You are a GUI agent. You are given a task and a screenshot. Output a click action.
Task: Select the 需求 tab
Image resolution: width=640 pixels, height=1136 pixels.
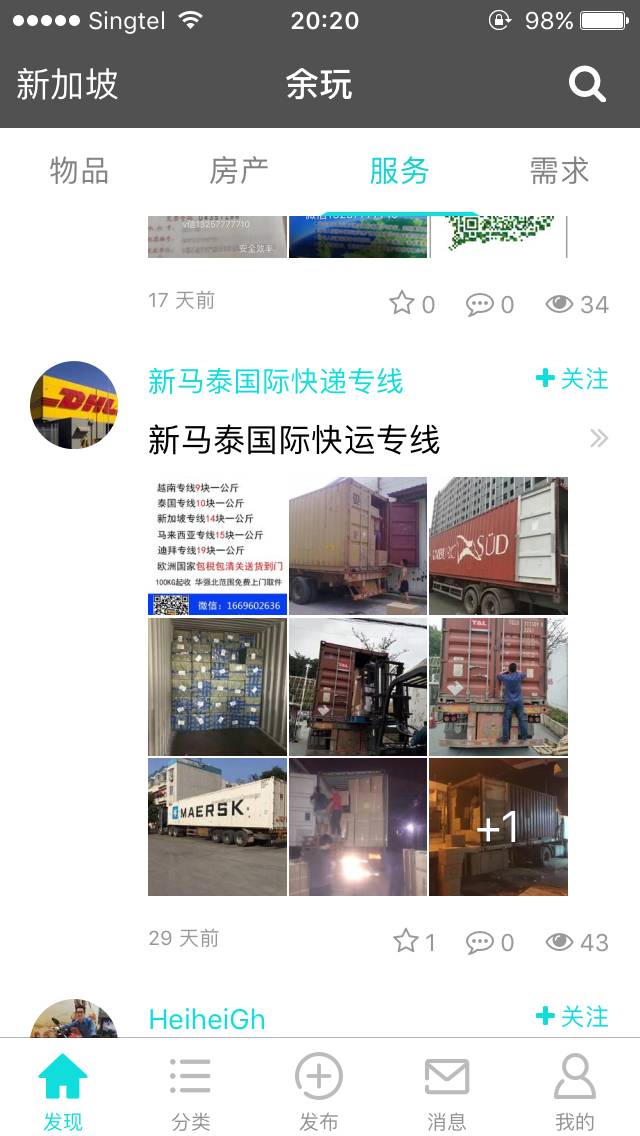pyautogui.click(x=559, y=171)
